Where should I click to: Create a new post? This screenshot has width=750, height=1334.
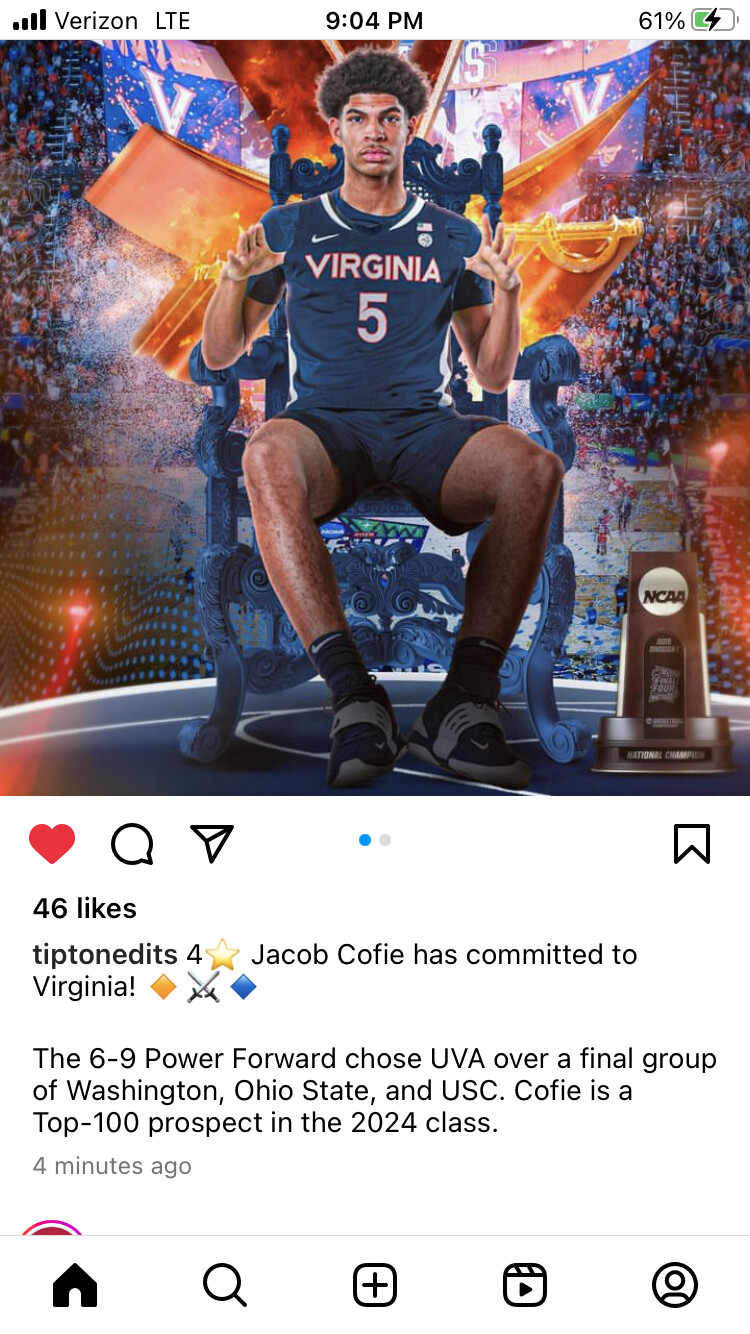(375, 1285)
